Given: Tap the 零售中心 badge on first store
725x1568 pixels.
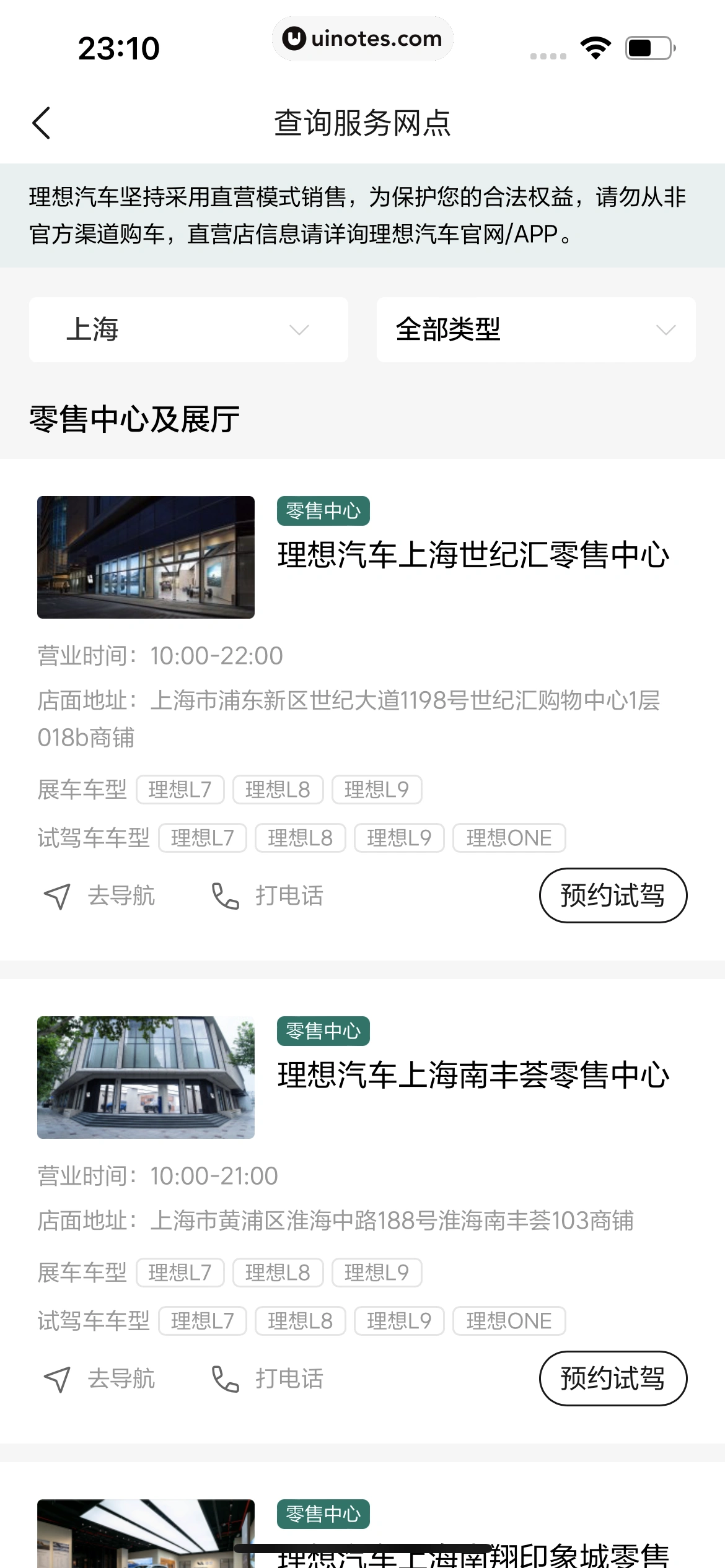Looking at the screenshot, I should [x=323, y=511].
